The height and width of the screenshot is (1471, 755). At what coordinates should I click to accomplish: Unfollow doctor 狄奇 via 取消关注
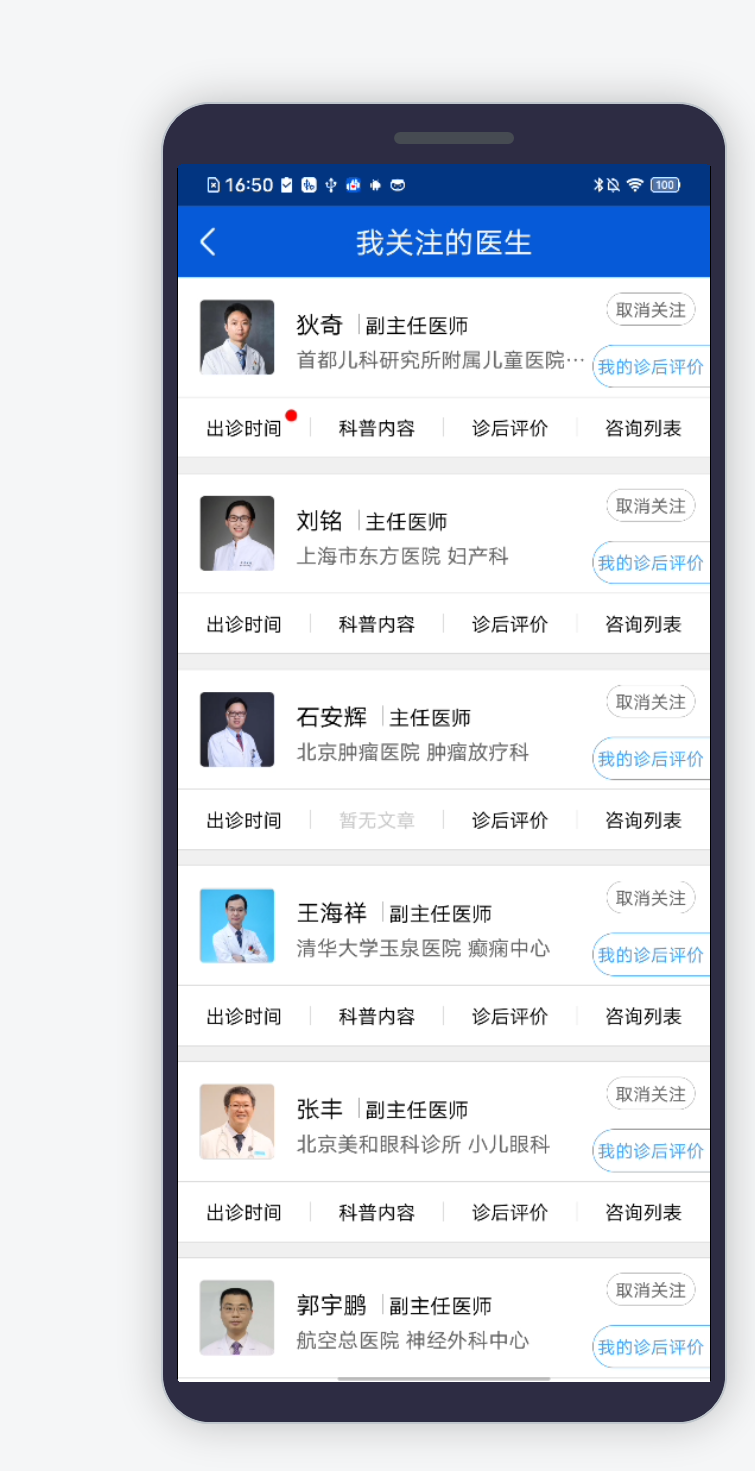click(x=650, y=310)
